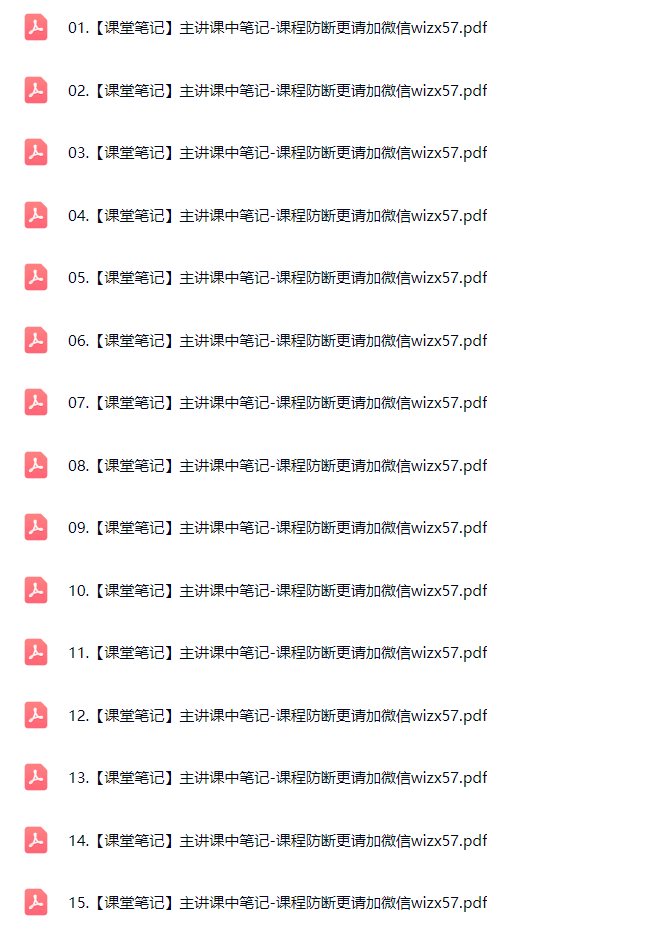Open PDF file number 01

(x=277, y=28)
